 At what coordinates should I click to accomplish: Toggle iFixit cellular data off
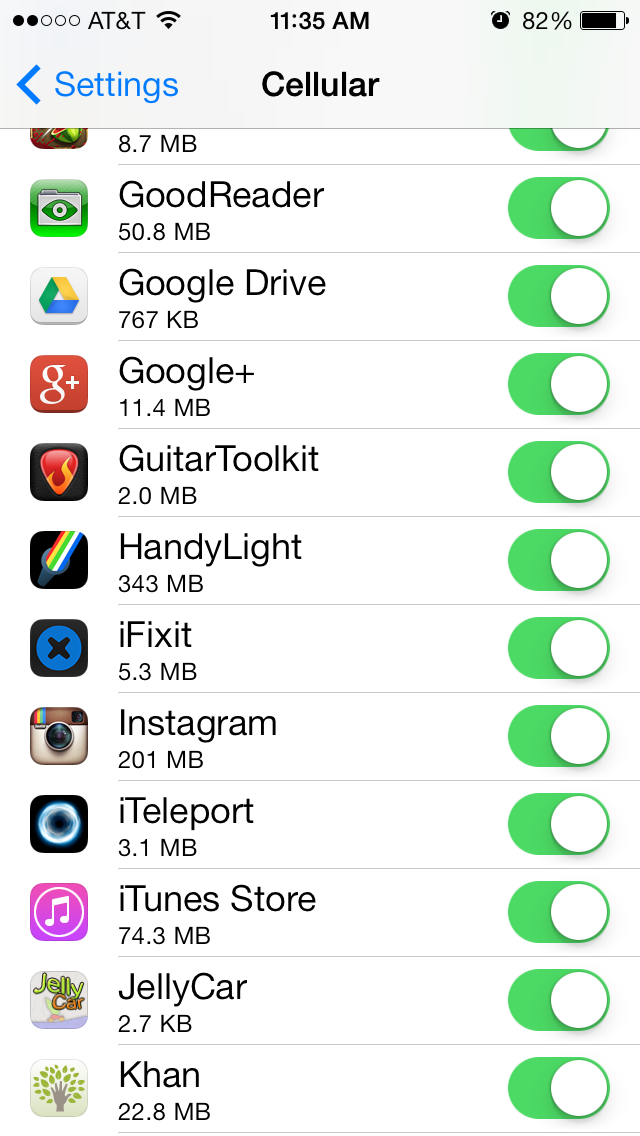pos(559,648)
